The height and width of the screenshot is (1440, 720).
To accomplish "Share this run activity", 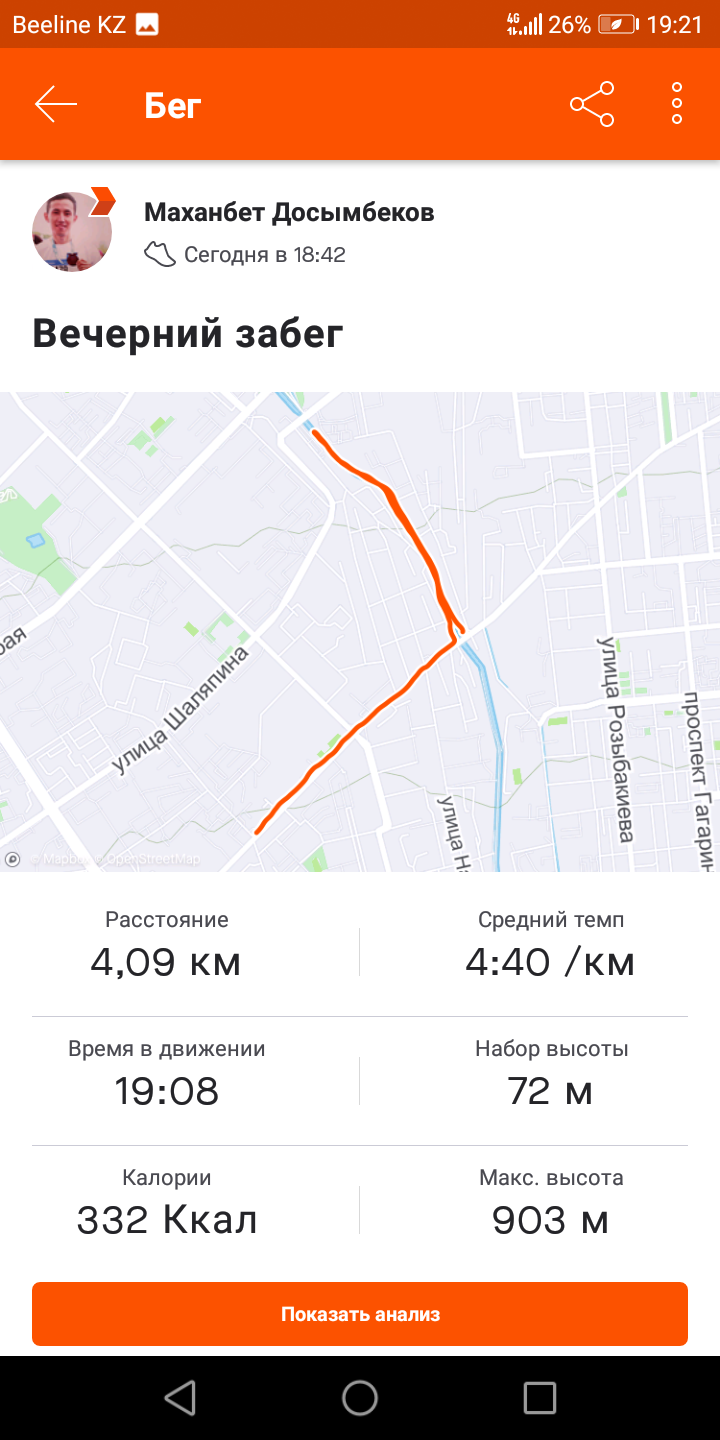I will (592, 104).
